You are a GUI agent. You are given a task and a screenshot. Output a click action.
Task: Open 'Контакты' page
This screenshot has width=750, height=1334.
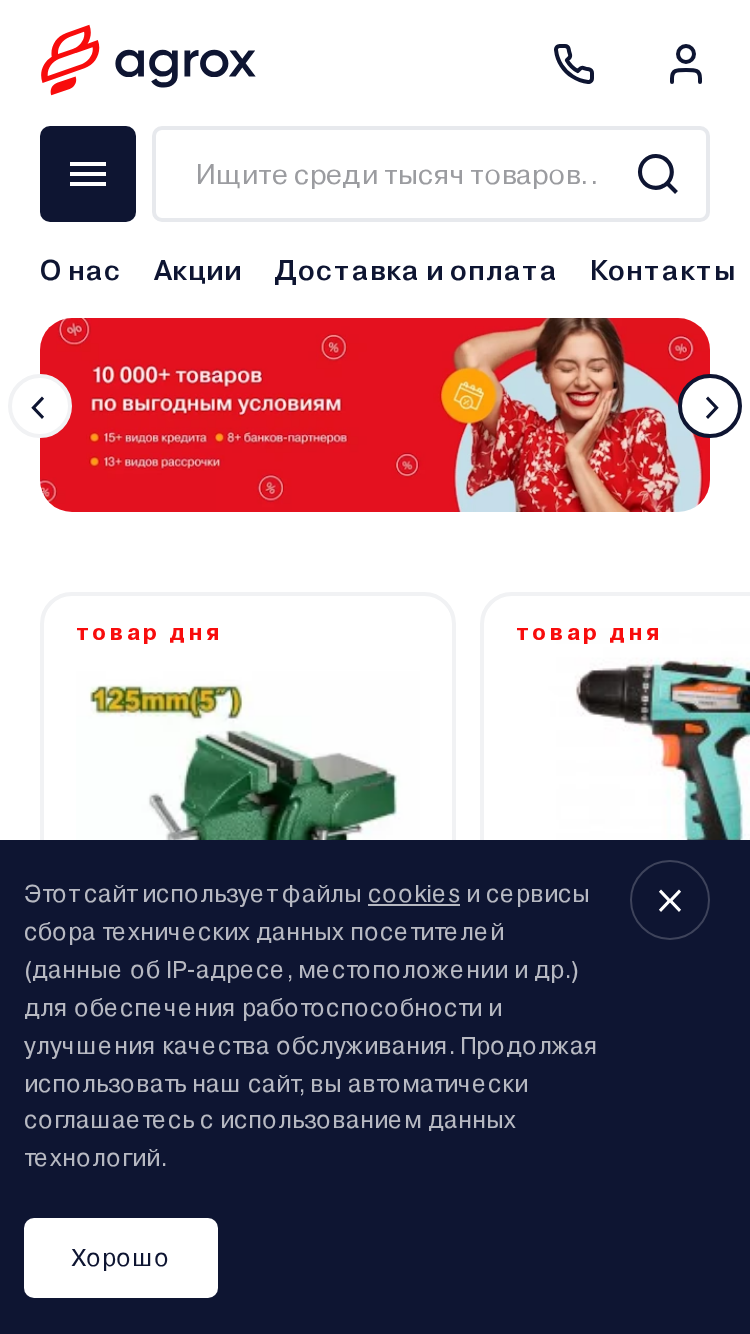pyautogui.click(x=663, y=271)
